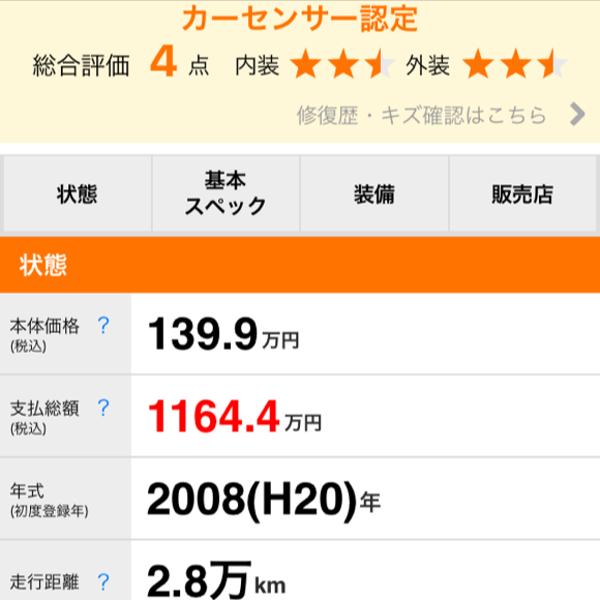Select the 基本スペック tab
Screen dimensions: 600x600
tap(226, 194)
